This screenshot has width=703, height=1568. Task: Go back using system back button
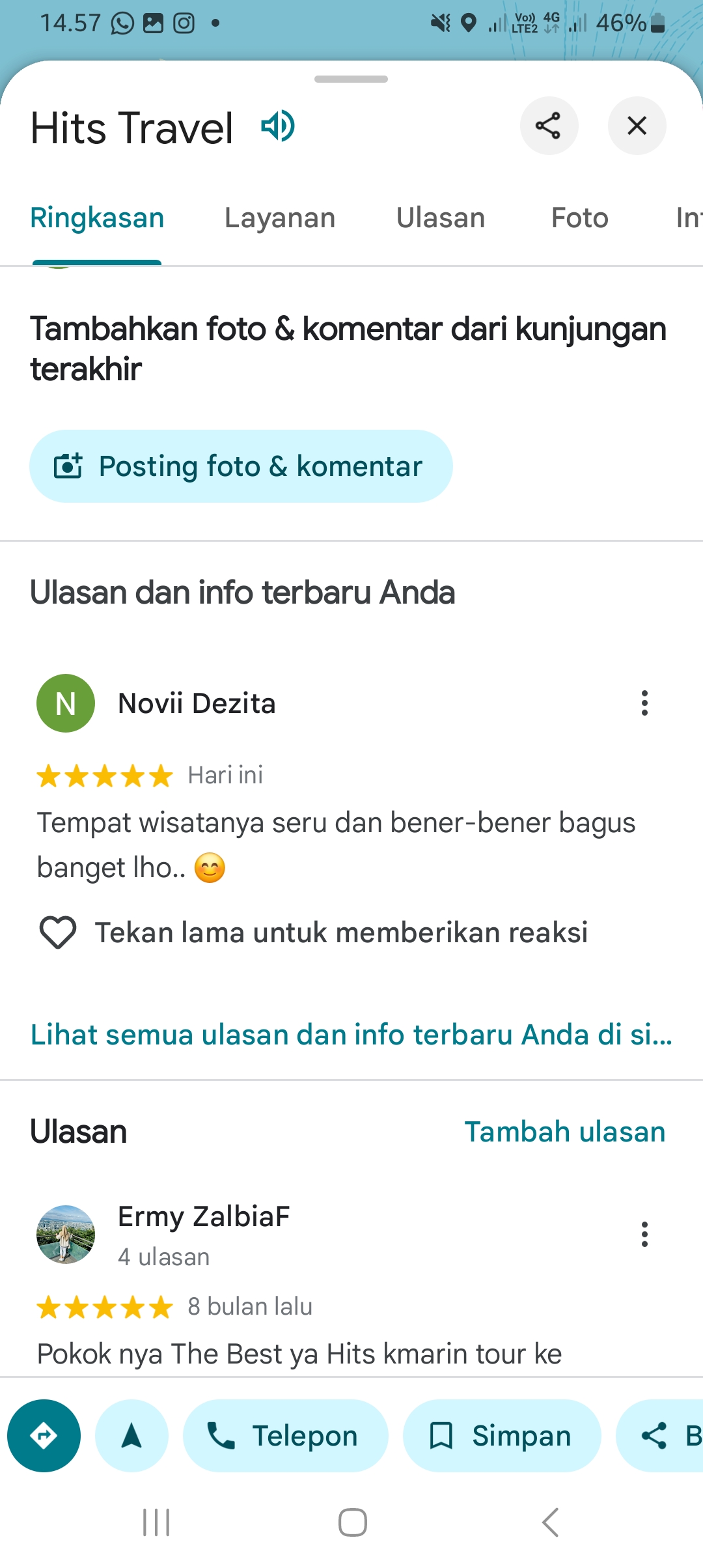(550, 1522)
